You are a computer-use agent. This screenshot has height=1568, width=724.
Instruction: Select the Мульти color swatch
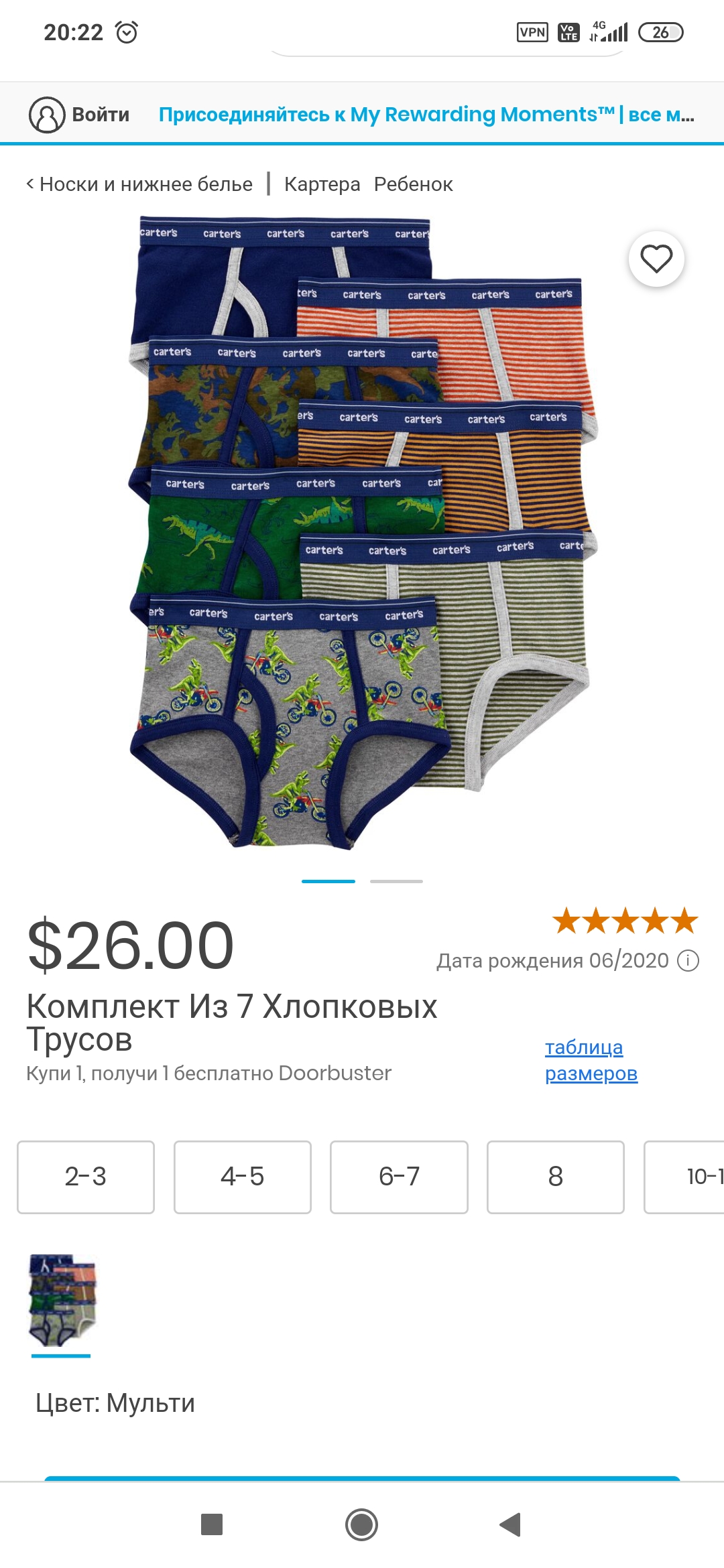tap(62, 1301)
